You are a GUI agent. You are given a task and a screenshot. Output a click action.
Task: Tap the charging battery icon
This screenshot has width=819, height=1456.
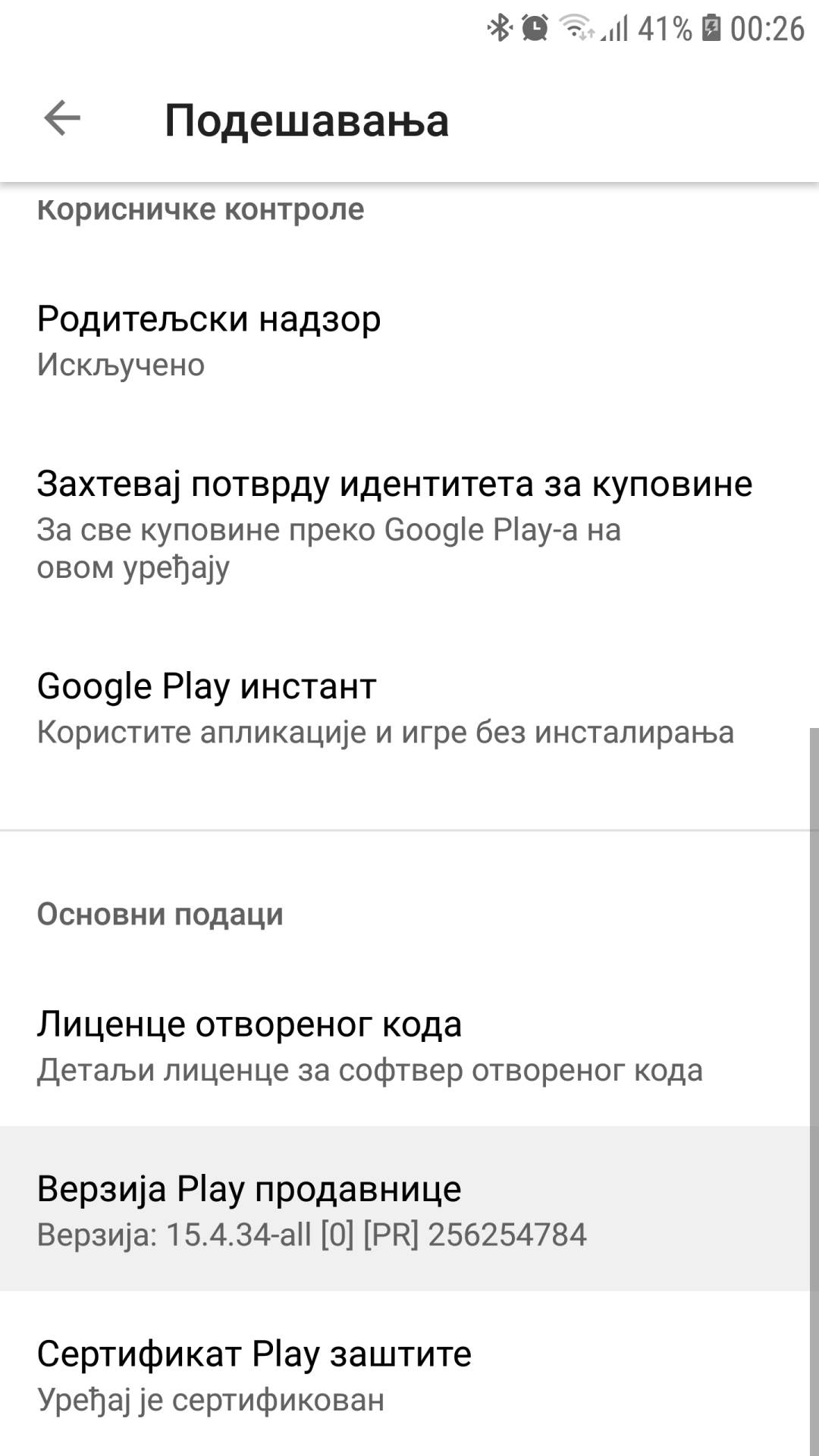[711, 25]
